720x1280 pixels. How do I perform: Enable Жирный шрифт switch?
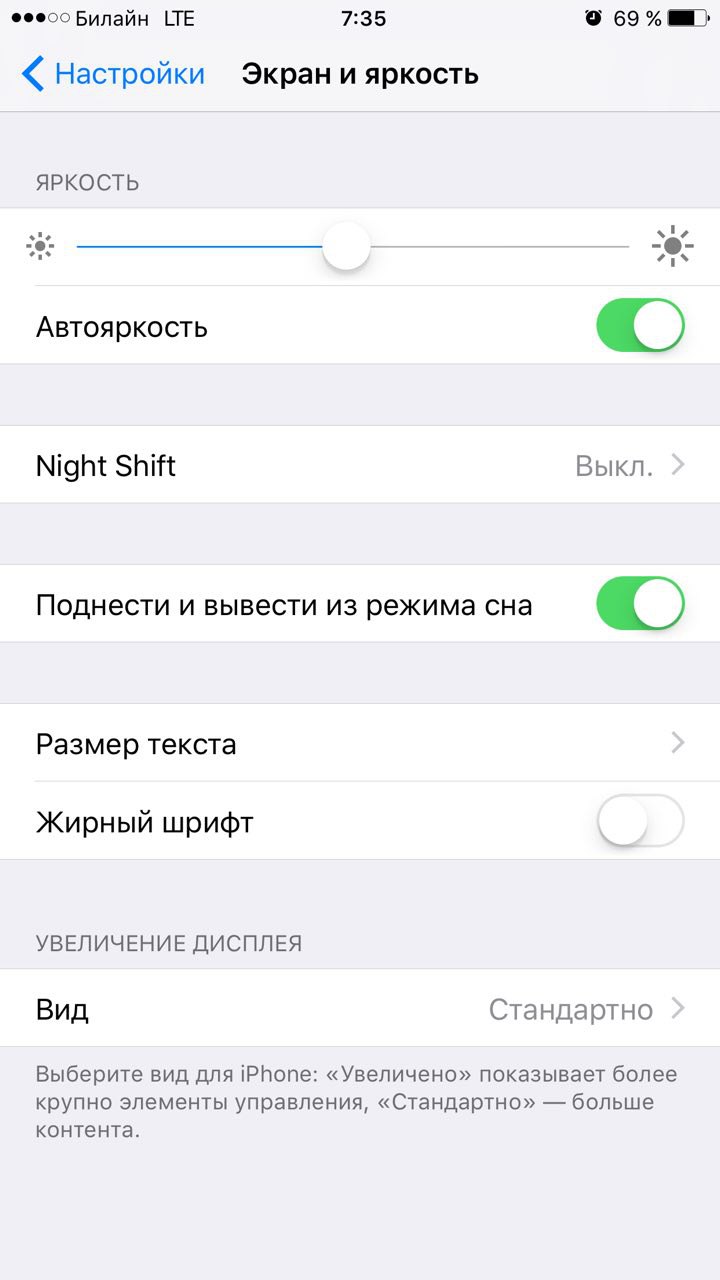coord(640,822)
